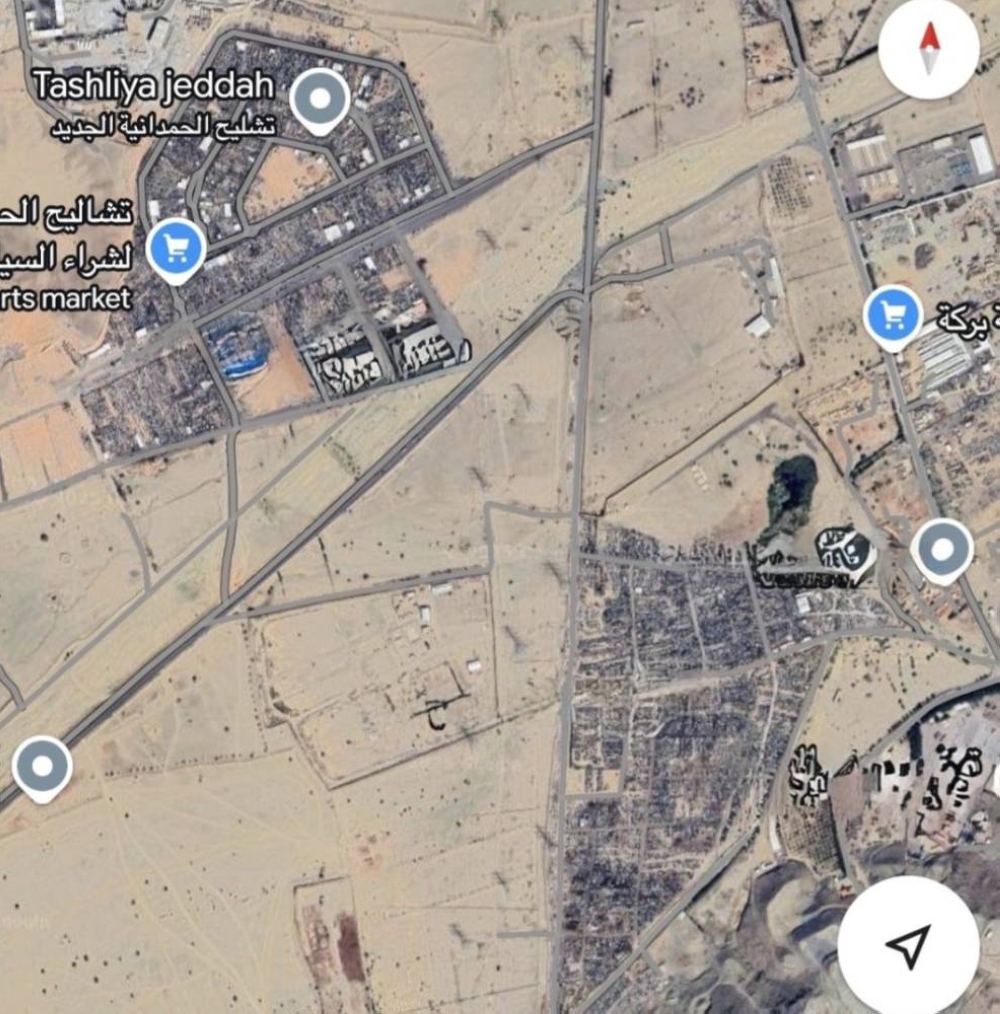Image resolution: width=1000 pixels, height=1014 pixels.
Task: Center the map on my location
Action: tap(908, 945)
